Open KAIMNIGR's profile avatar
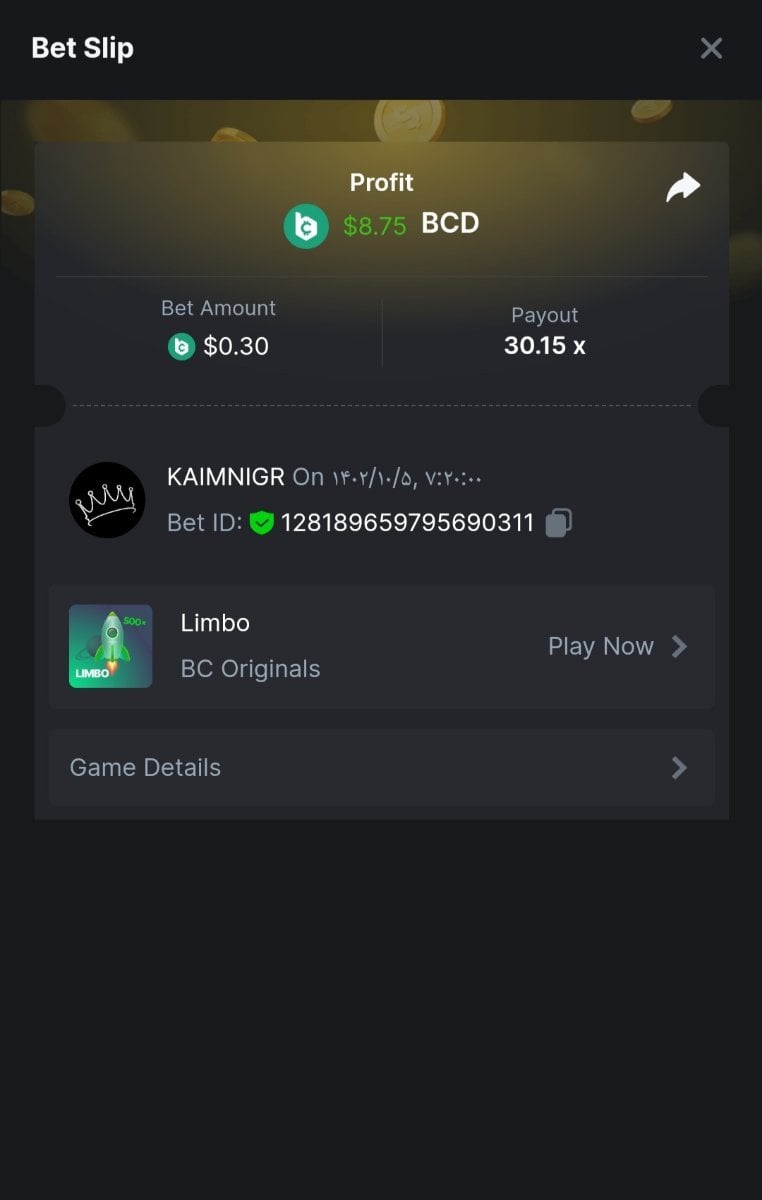 tap(107, 500)
